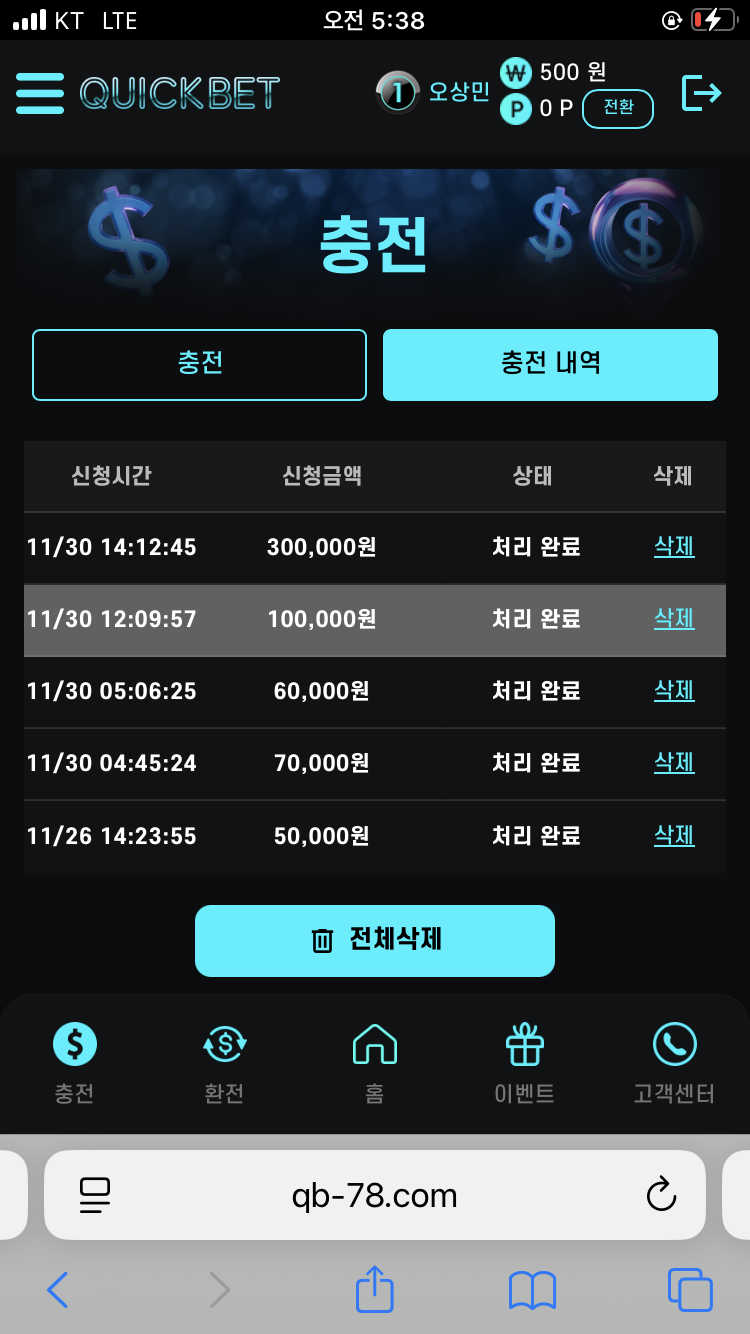Switch to the 충전 tab

point(199,364)
